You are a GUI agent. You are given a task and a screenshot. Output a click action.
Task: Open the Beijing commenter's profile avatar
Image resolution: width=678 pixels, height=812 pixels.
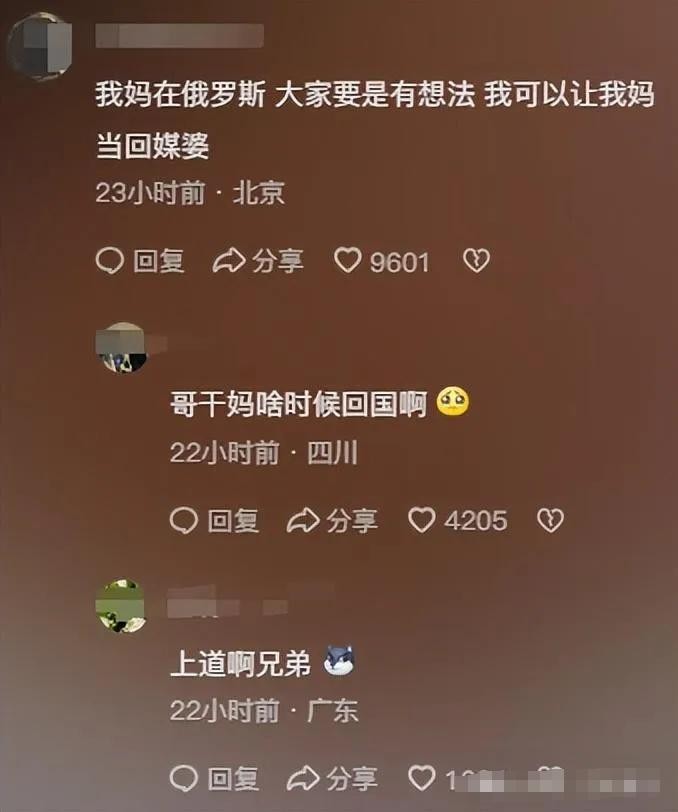click(38, 46)
